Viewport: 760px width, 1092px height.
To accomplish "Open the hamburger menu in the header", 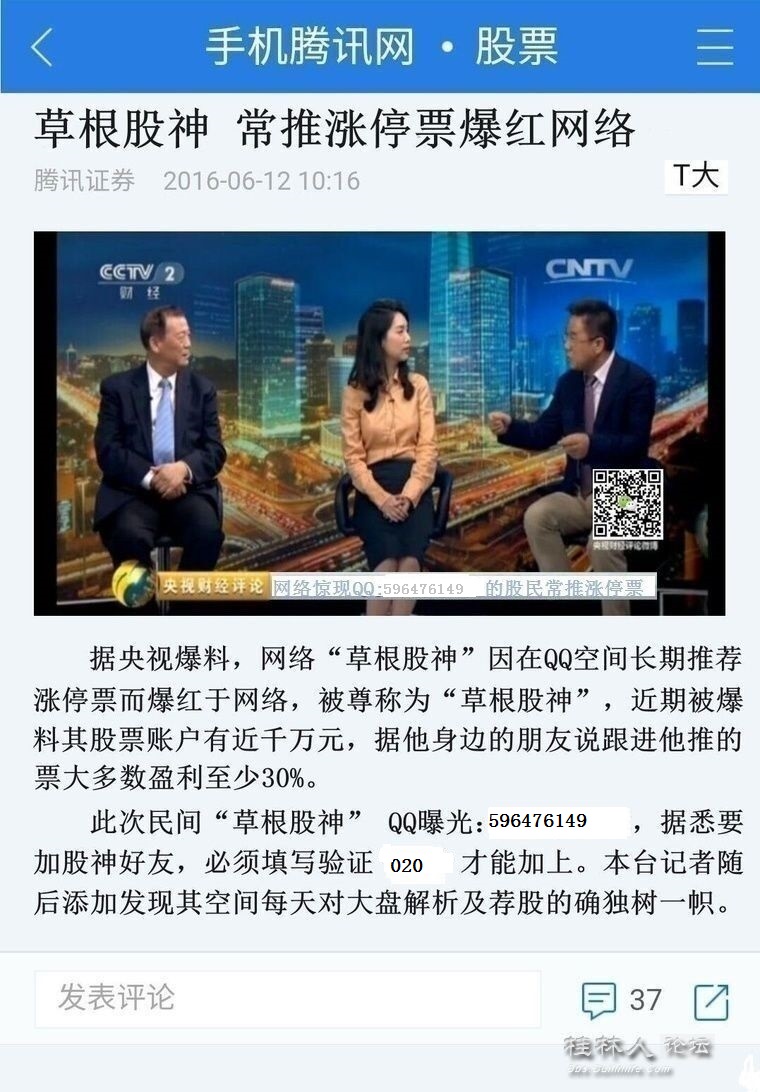I will (714, 47).
